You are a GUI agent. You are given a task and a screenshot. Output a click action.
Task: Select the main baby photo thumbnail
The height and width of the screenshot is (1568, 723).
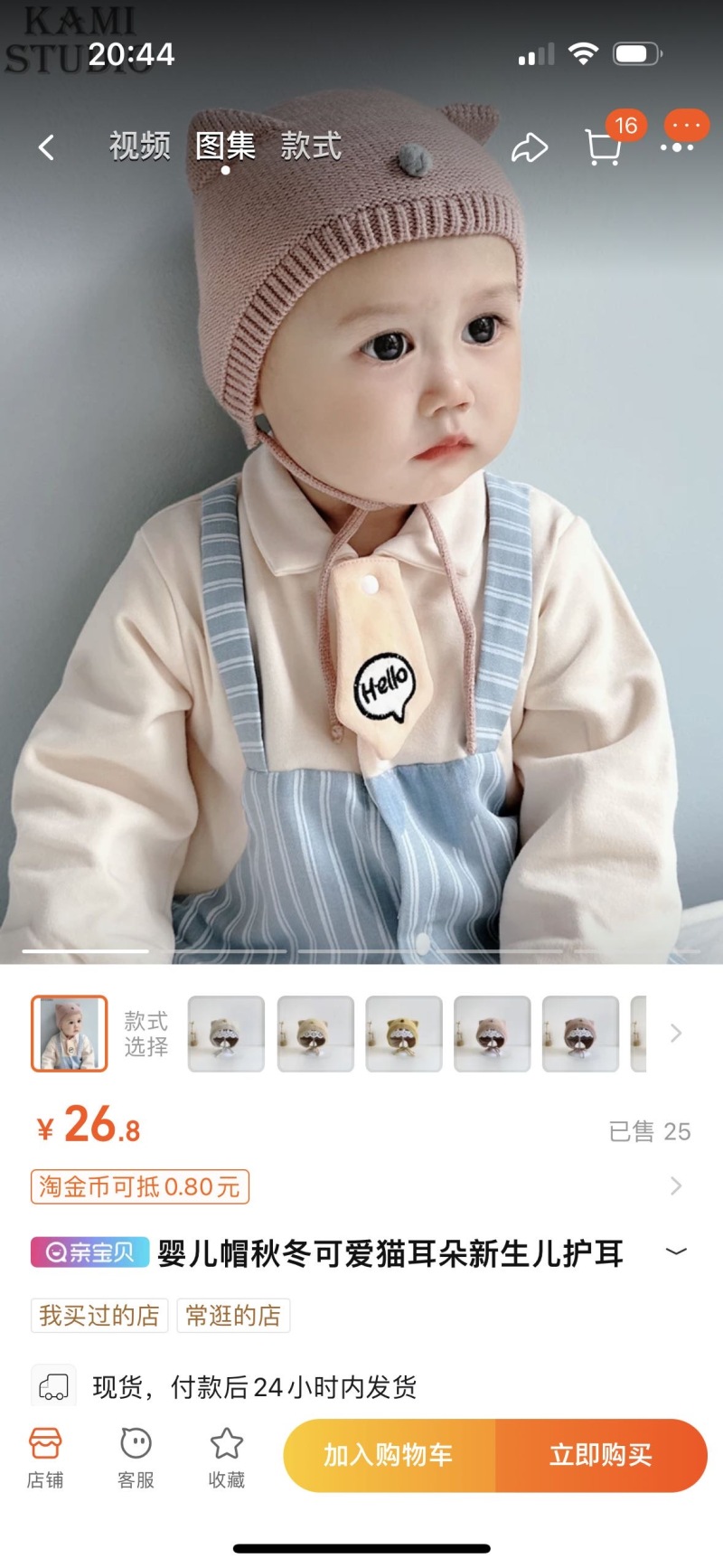pyautogui.click(x=70, y=1034)
